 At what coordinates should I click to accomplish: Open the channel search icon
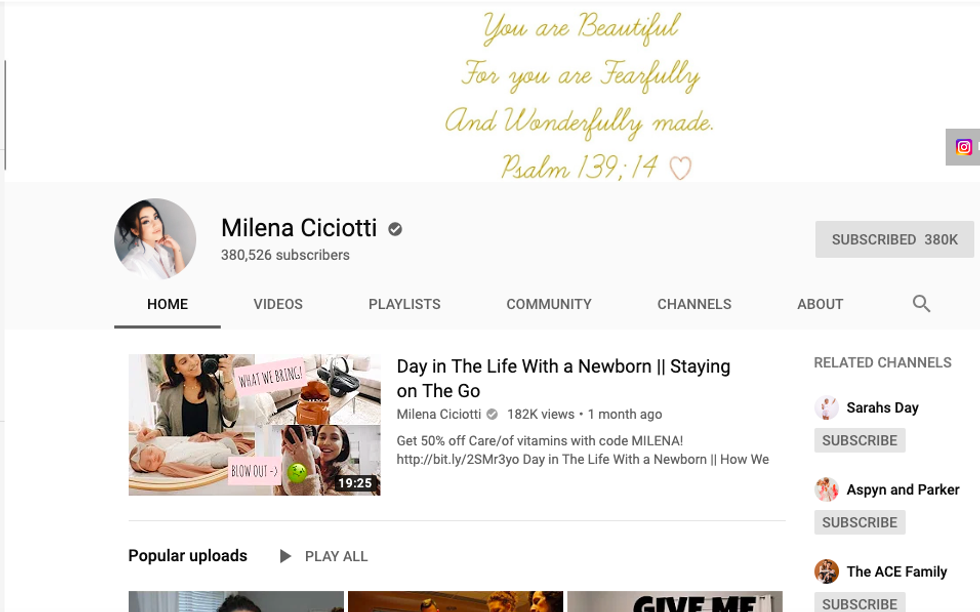[x=921, y=304]
